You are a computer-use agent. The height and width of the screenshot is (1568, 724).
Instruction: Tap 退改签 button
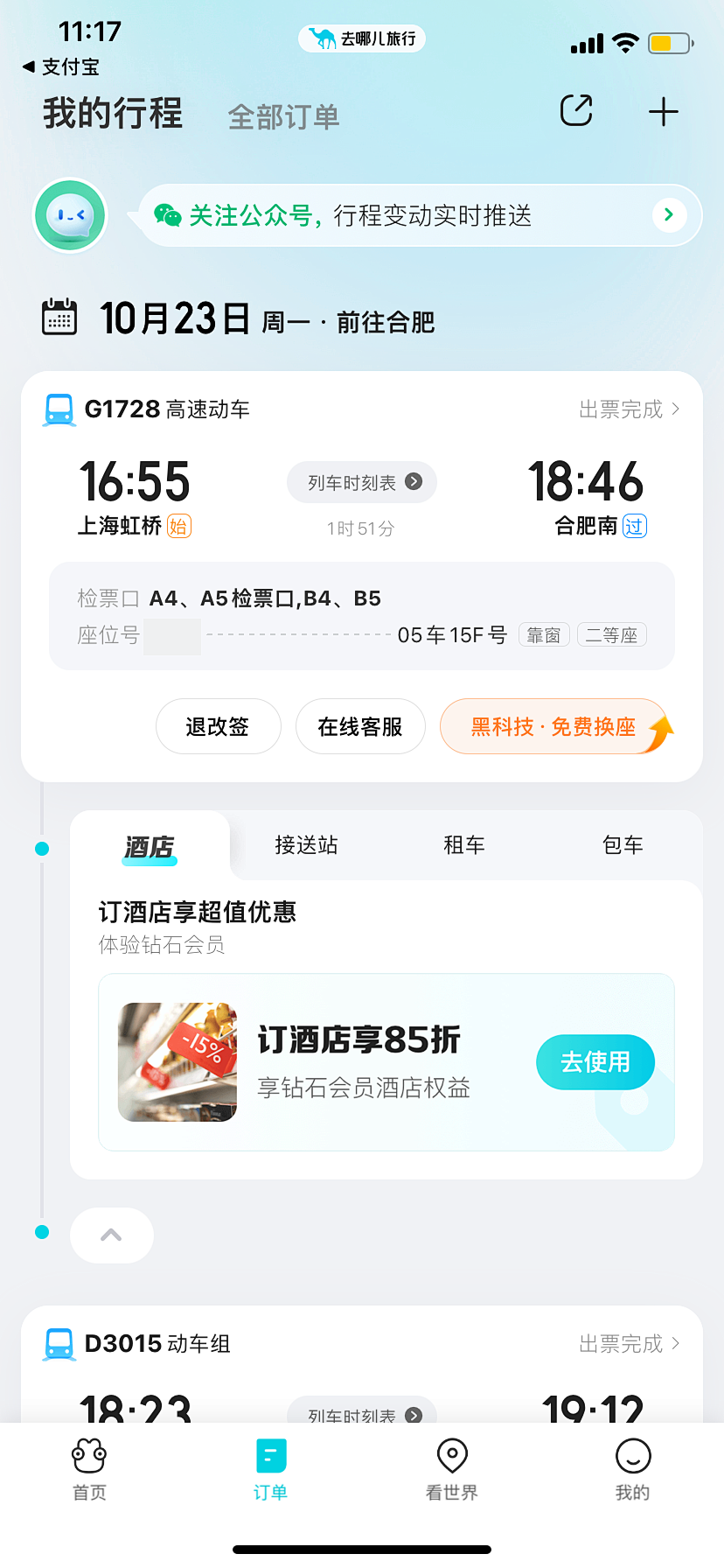218,726
